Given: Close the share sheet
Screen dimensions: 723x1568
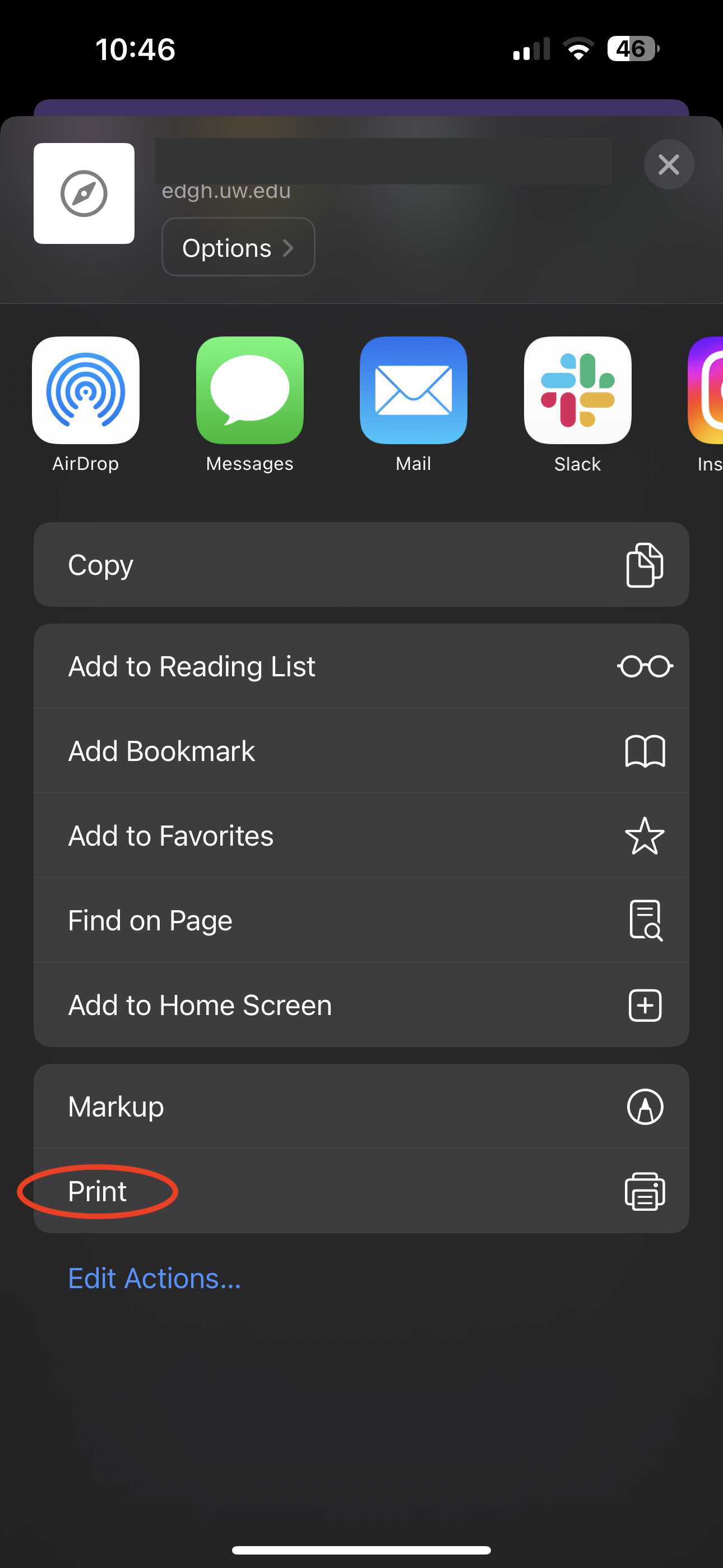Looking at the screenshot, I should coord(668,164).
